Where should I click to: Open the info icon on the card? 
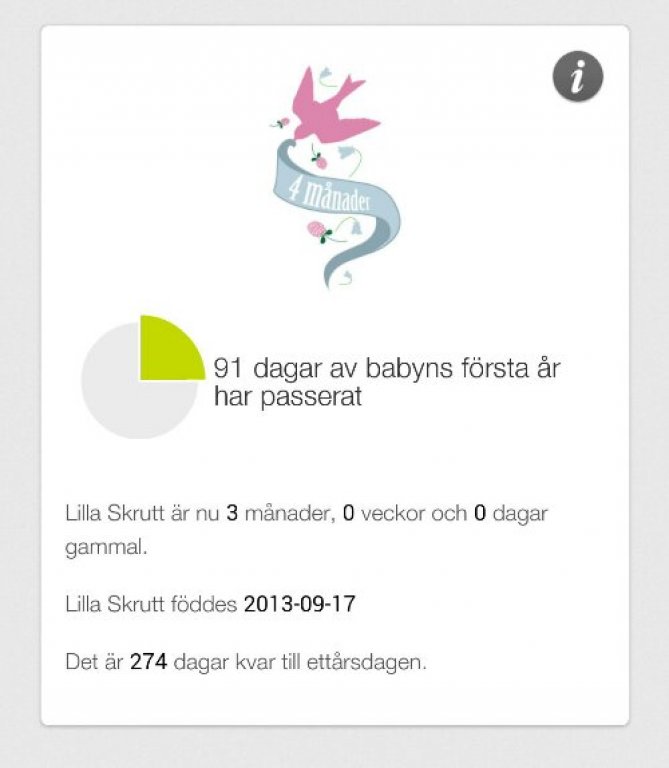point(577,77)
